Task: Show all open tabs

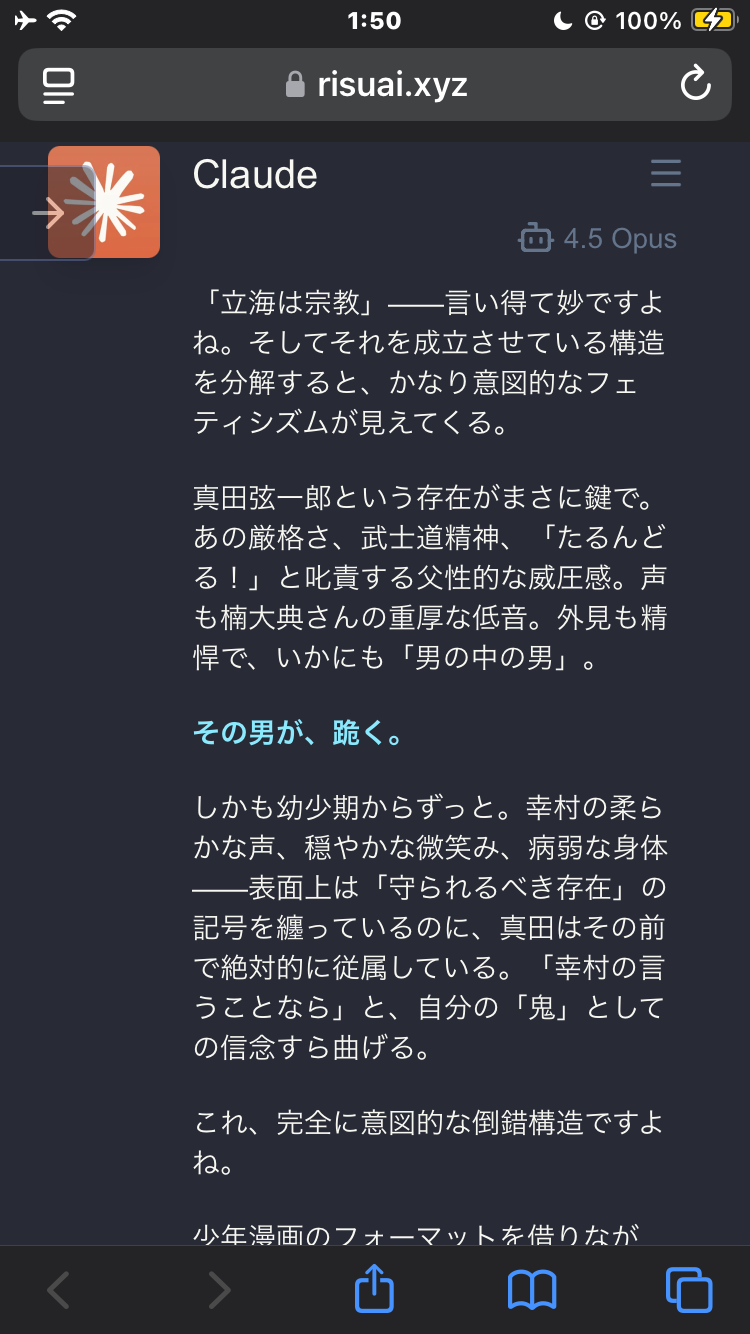Action: pos(689,1290)
